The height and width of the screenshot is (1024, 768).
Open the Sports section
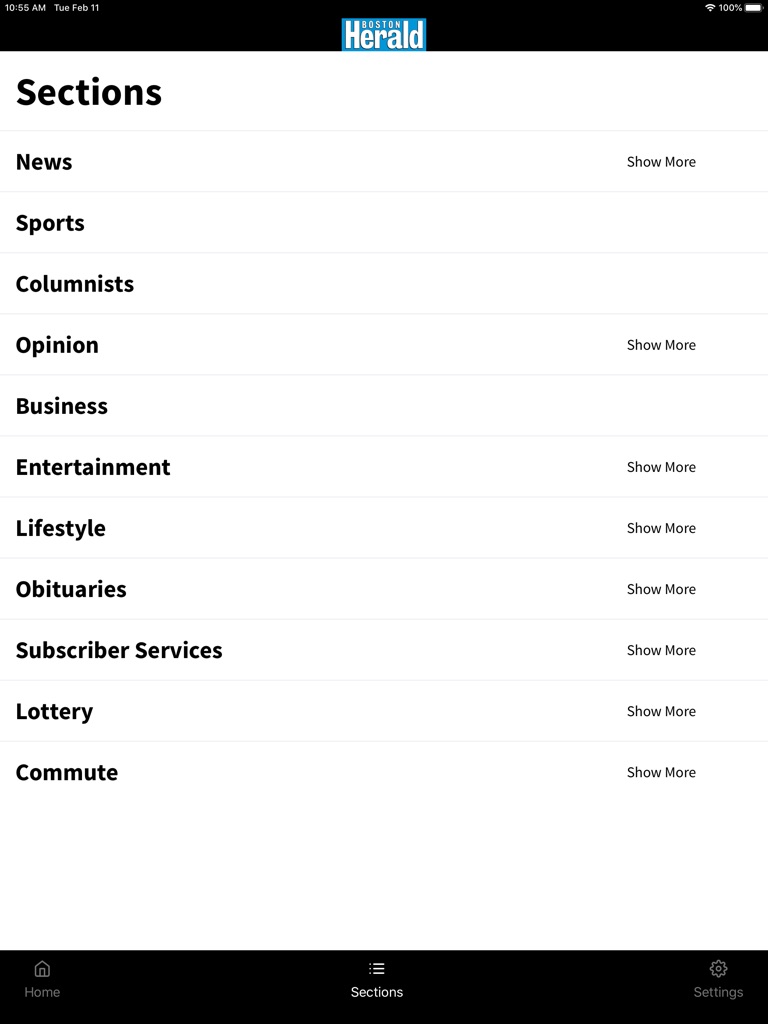click(x=50, y=223)
